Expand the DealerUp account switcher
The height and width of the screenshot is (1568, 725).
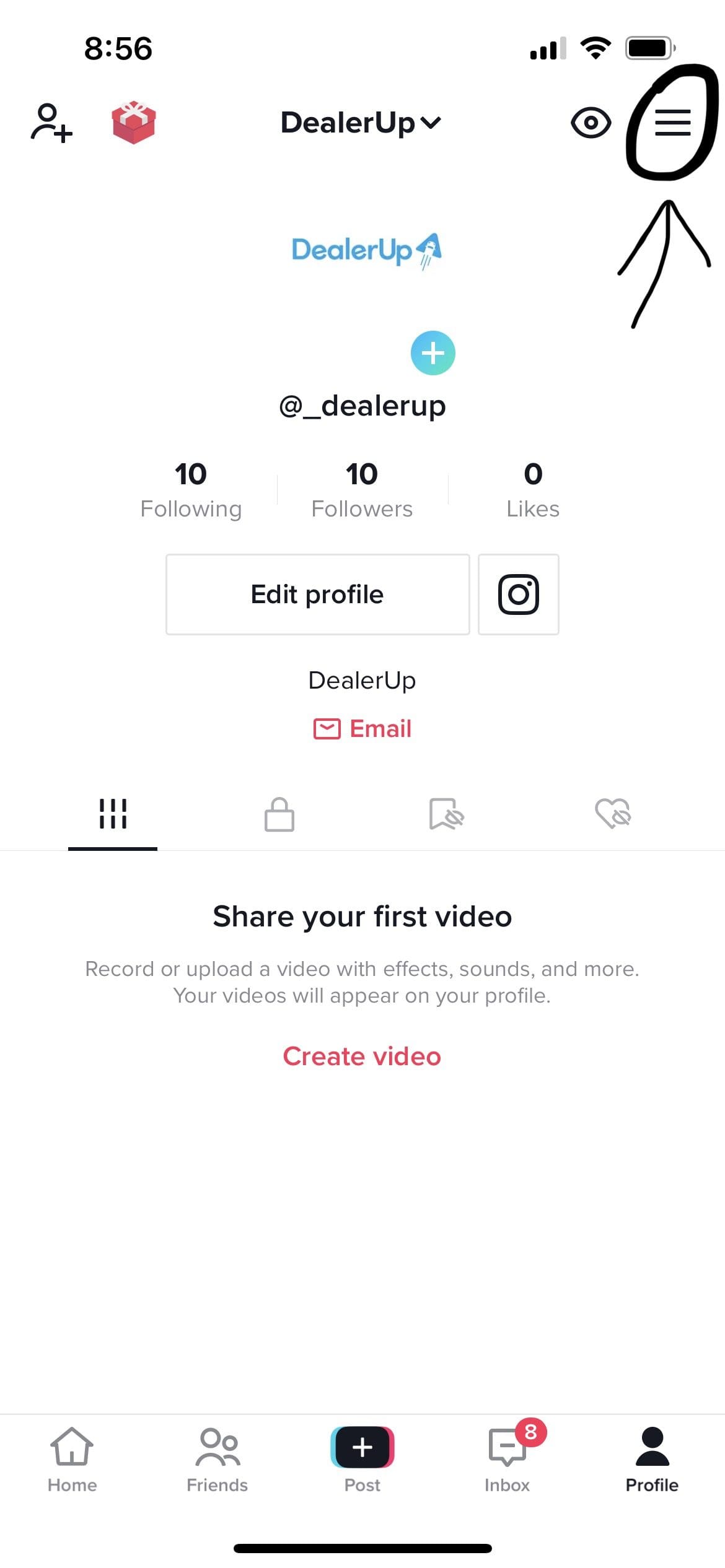[x=361, y=123]
